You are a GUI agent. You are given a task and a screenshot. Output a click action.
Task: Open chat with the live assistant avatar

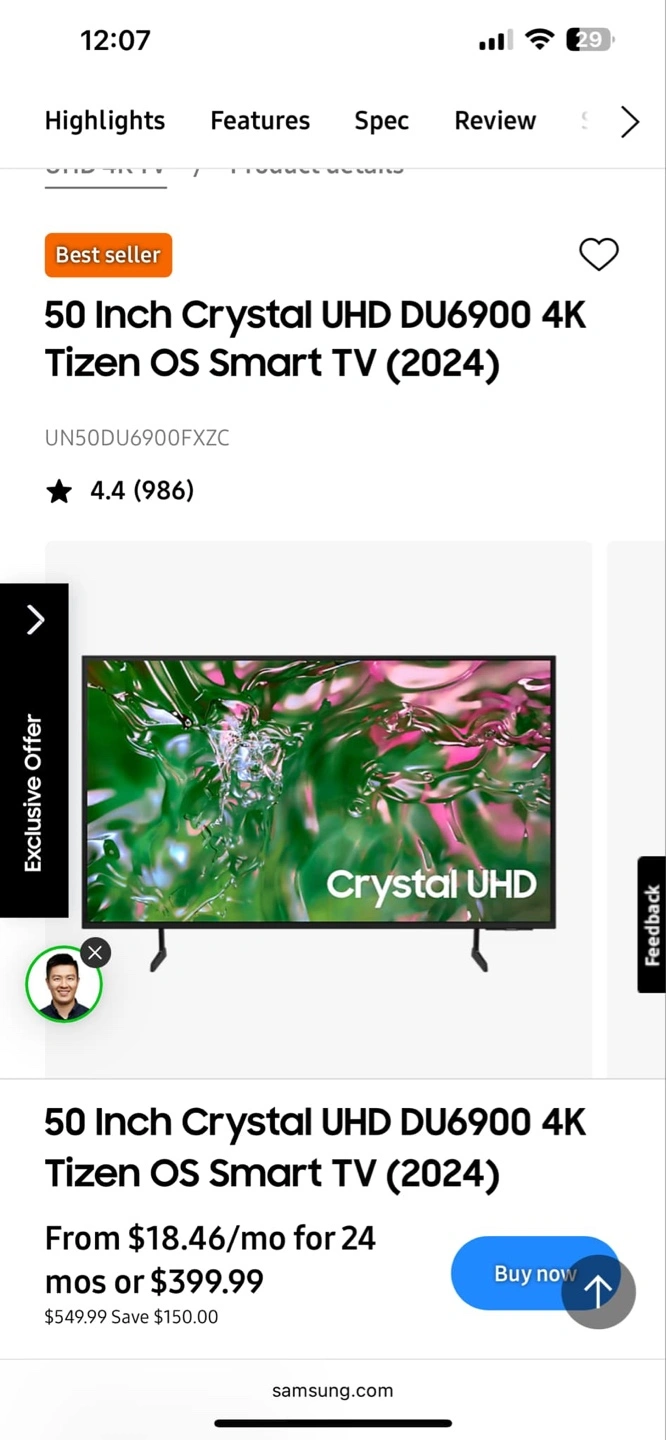[63, 985]
